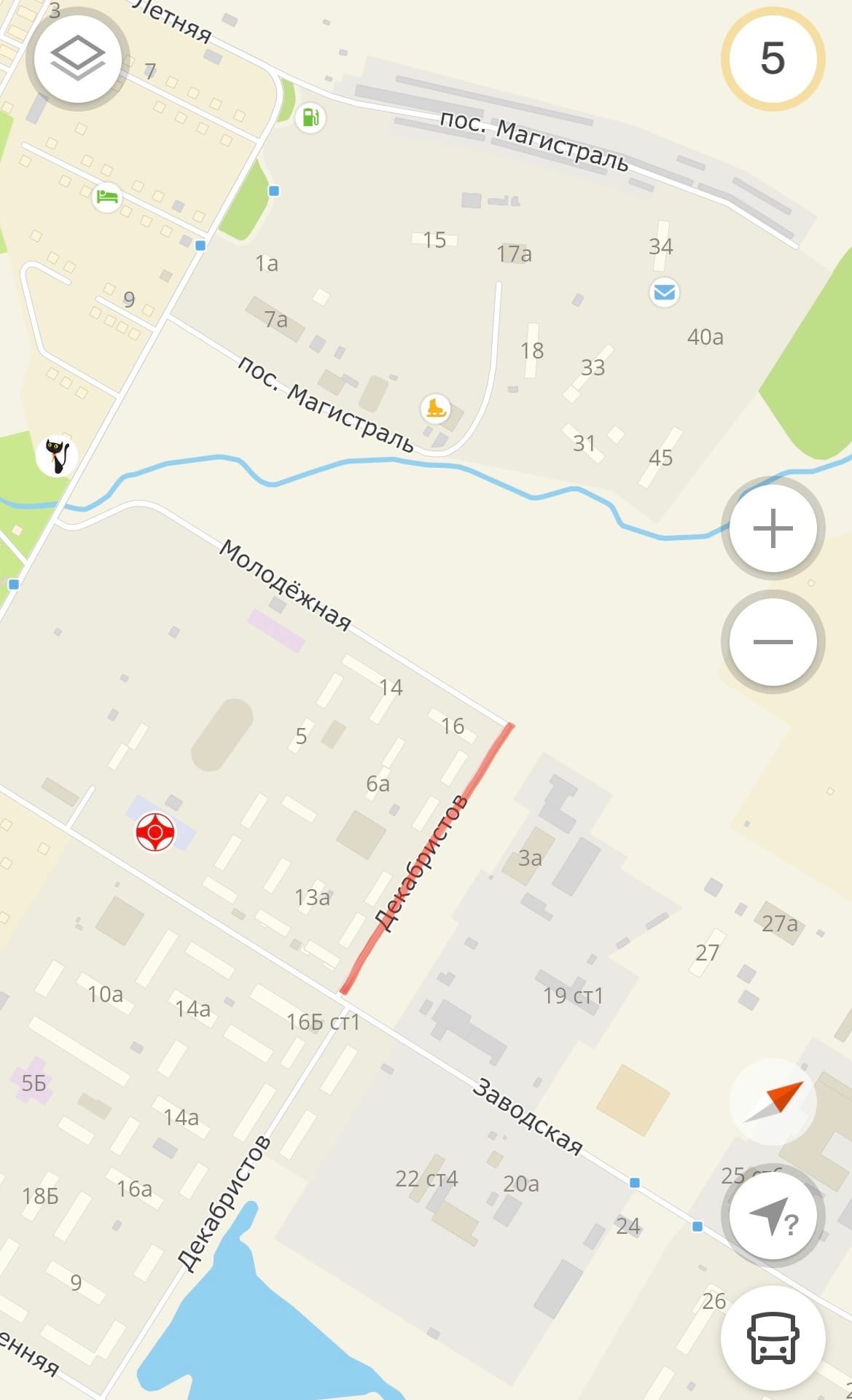The image size is (852, 1400).
Task: Open the map layers button
Action: click(x=77, y=58)
